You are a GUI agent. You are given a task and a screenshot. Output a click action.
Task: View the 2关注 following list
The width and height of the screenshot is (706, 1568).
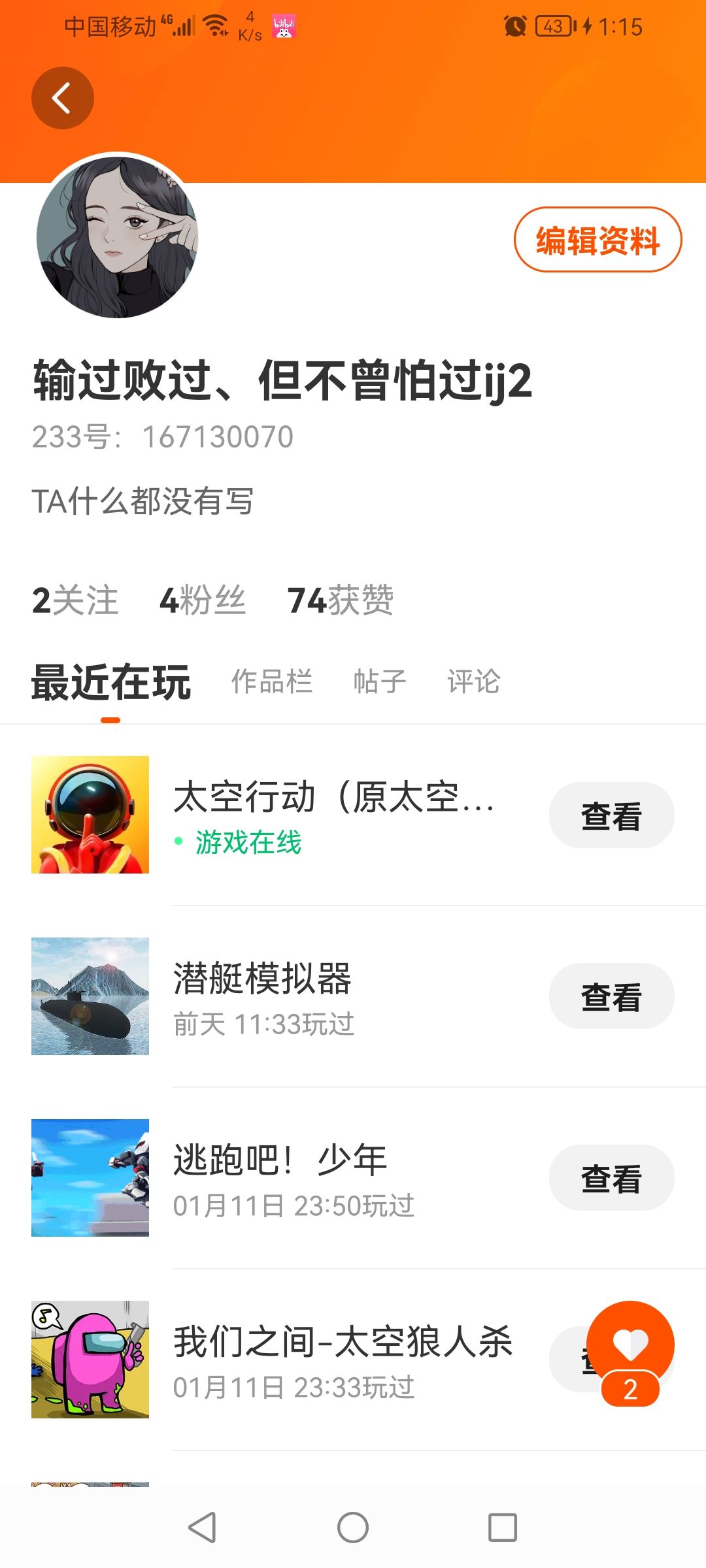tap(75, 600)
